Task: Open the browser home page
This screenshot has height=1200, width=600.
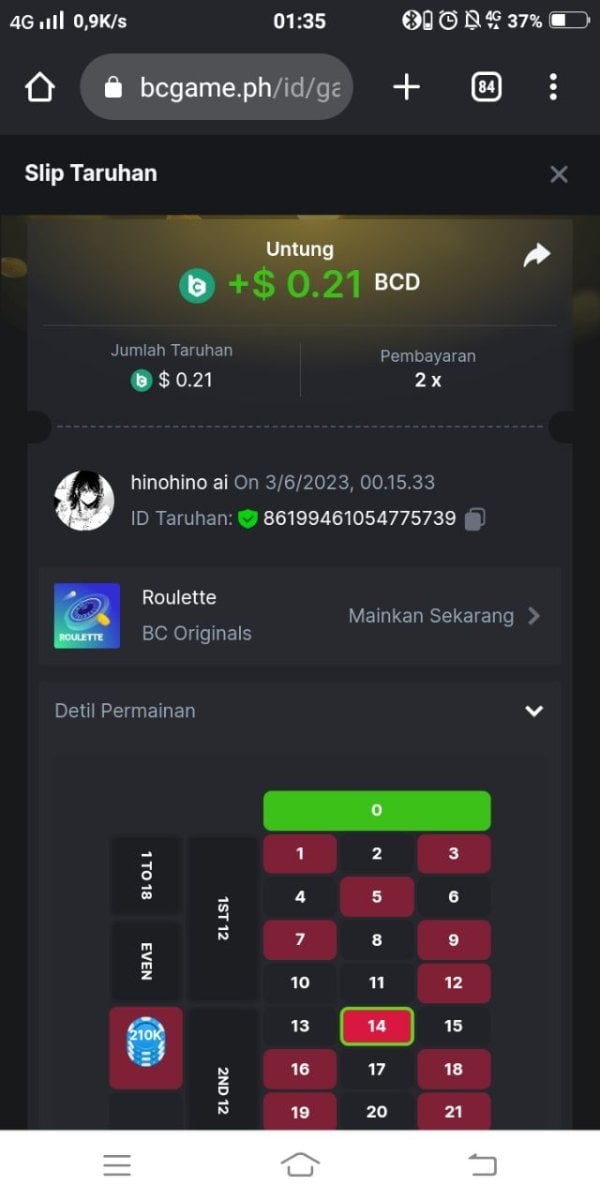Action: tap(39, 88)
